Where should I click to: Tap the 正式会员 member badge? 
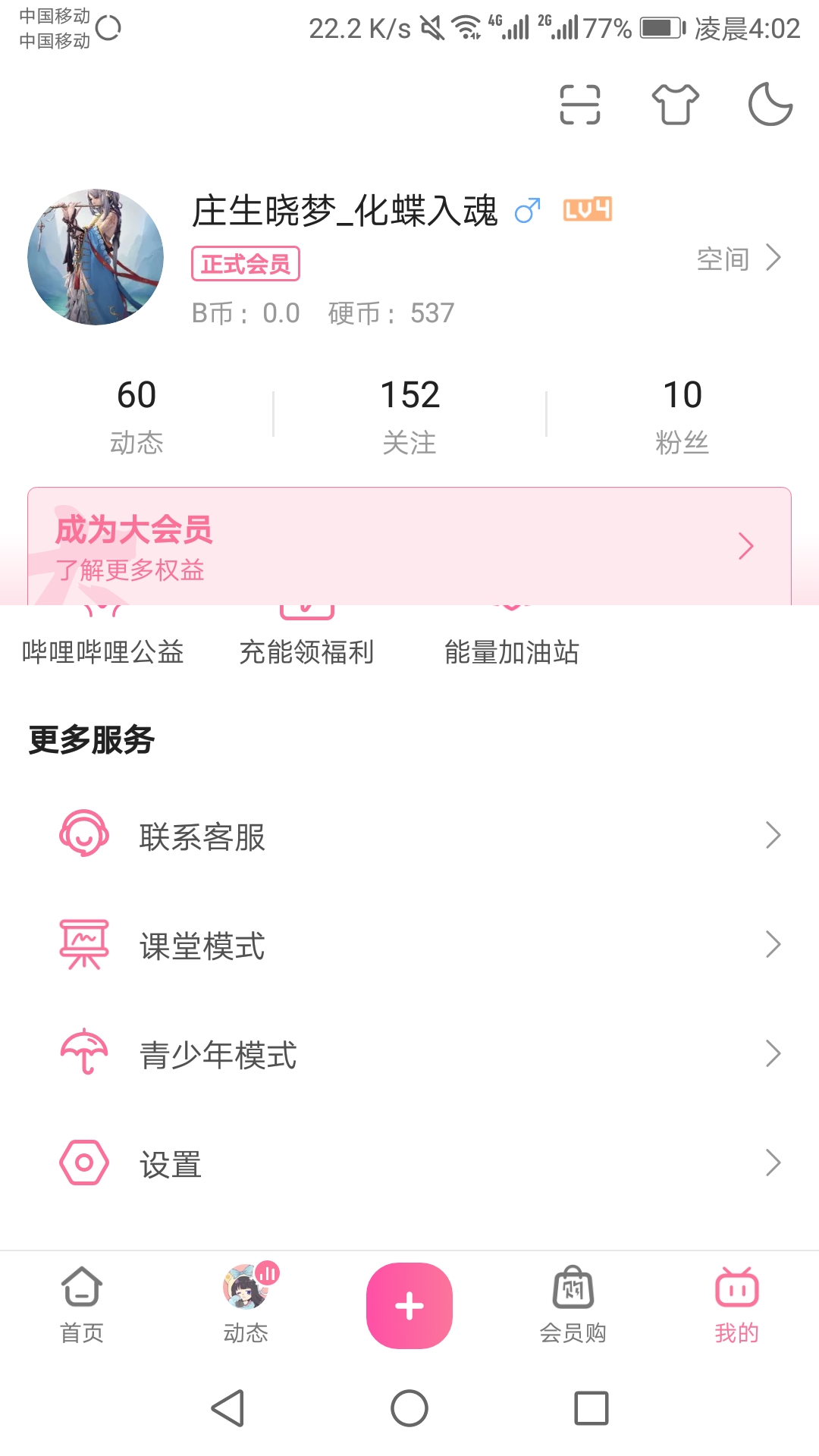[x=245, y=264]
